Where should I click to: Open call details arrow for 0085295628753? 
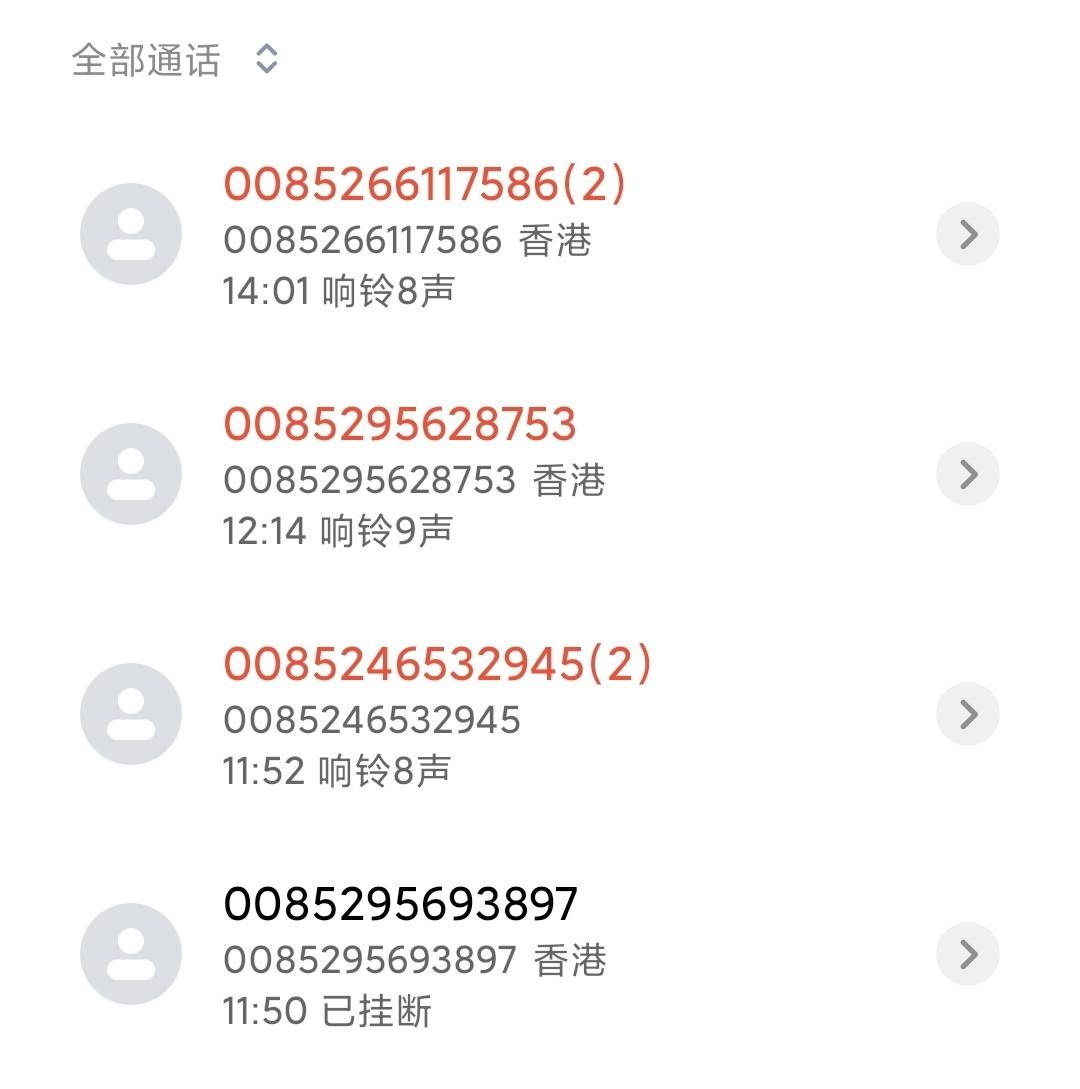click(x=967, y=474)
